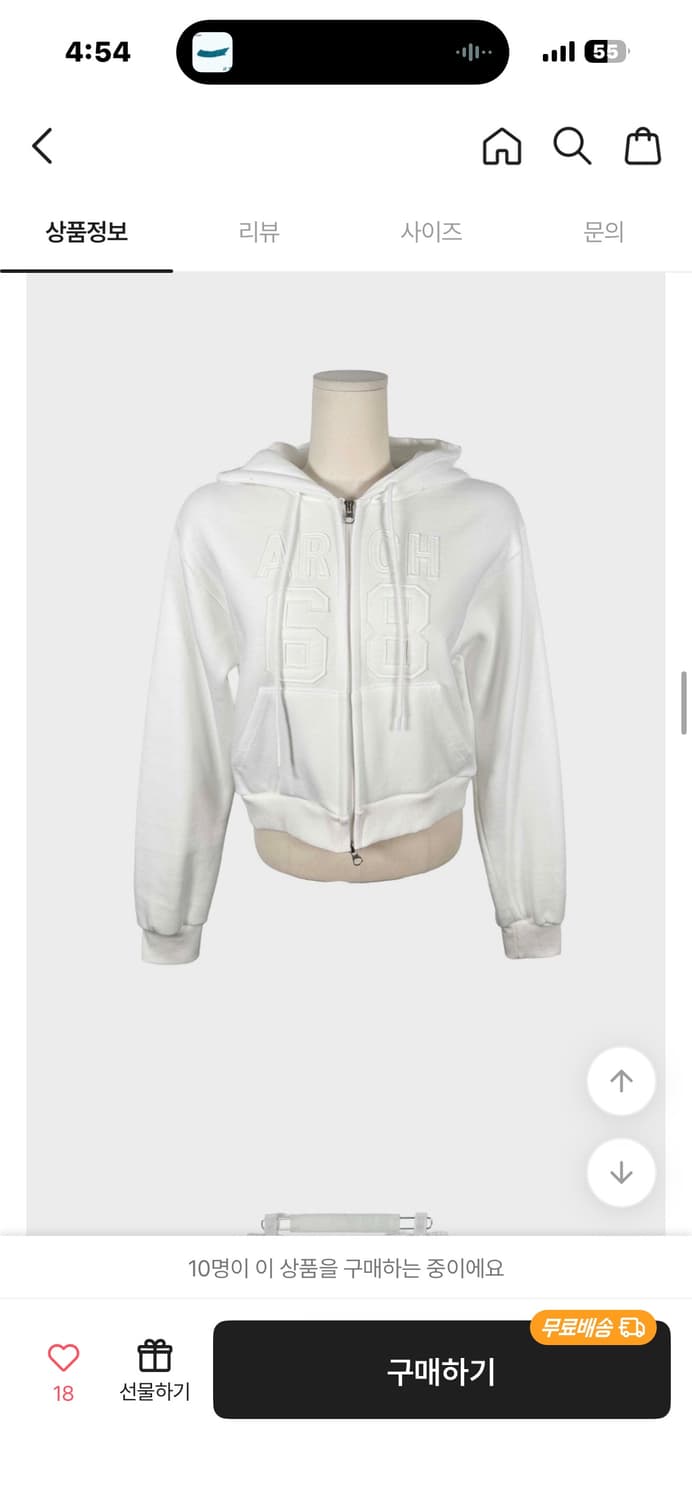Viewport: 692px width, 1500px height.
Task: Switch to the 리뷰 tab
Action: (x=259, y=233)
